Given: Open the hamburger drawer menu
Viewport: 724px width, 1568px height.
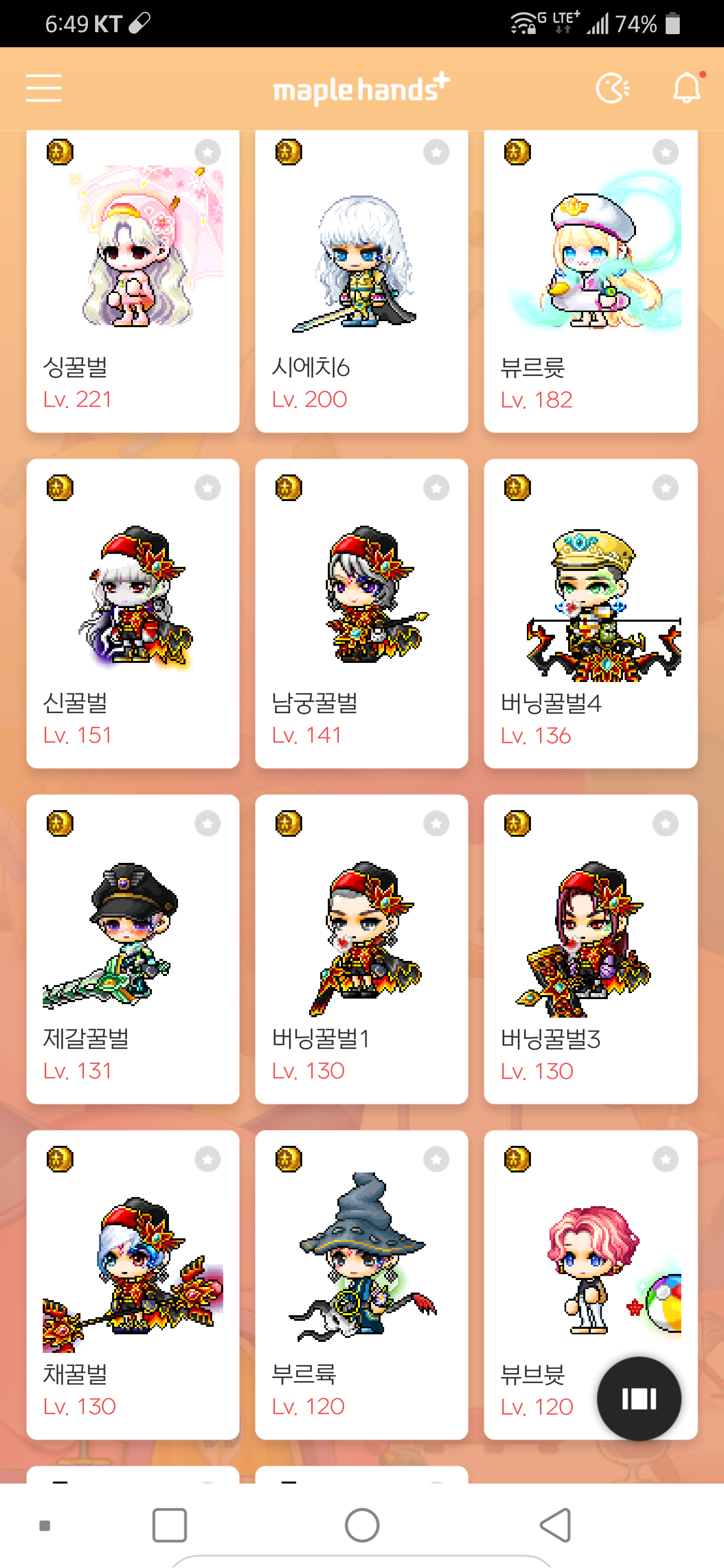Looking at the screenshot, I should click(x=43, y=88).
